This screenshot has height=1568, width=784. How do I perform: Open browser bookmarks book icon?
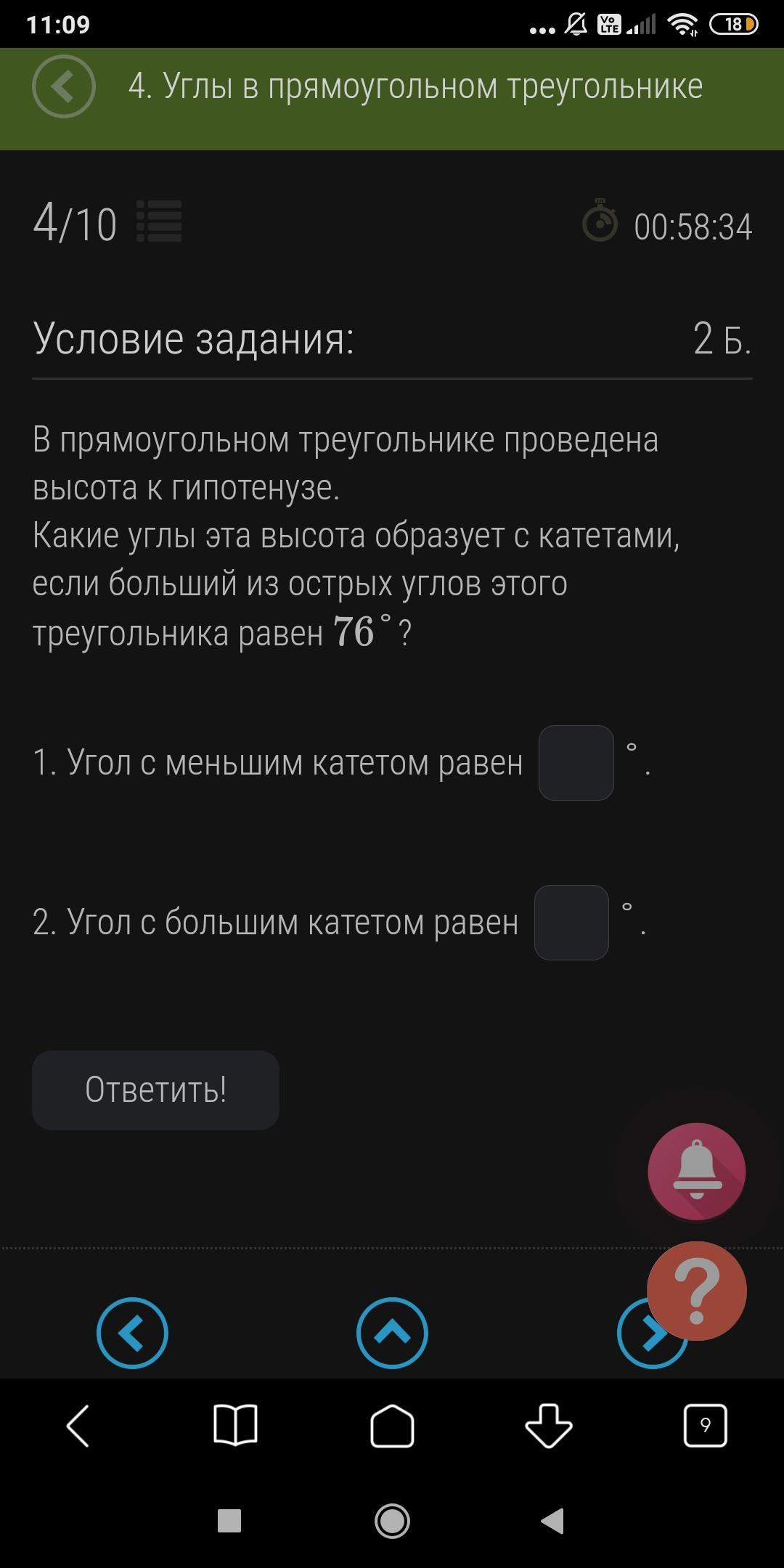coord(235,1426)
